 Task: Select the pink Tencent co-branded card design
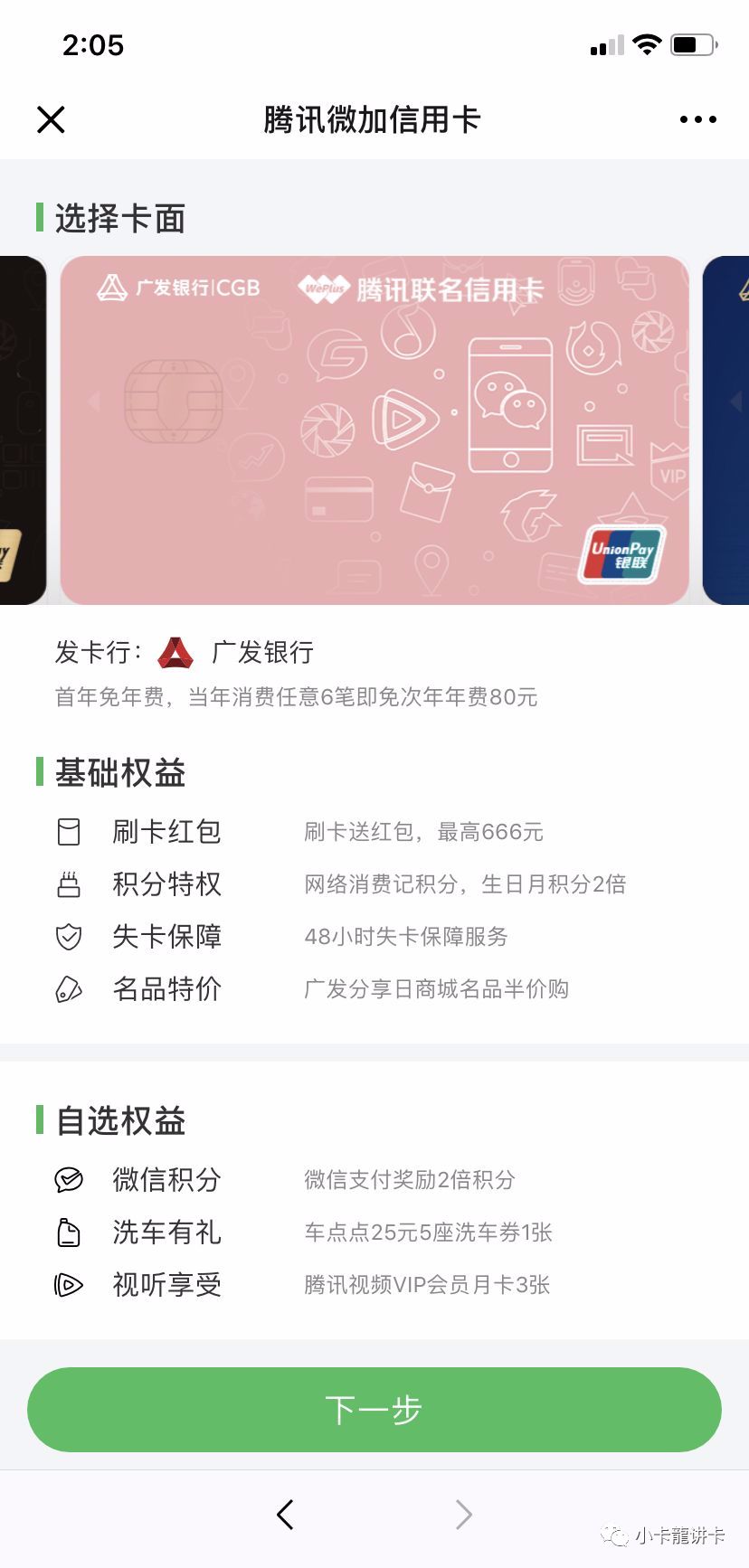coord(374,430)
